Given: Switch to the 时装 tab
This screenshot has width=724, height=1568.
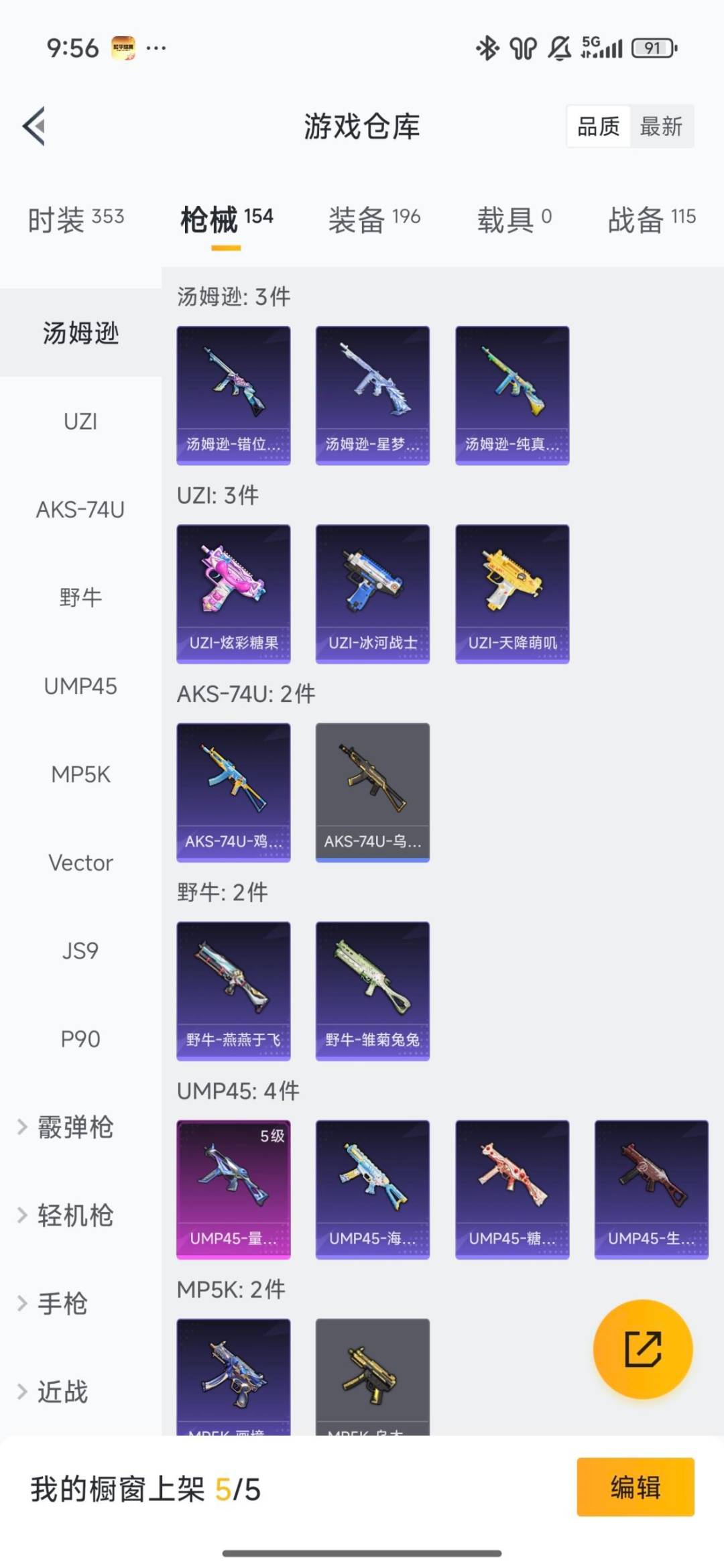Looking at the screenshot, I should click(x=76, y=219).
